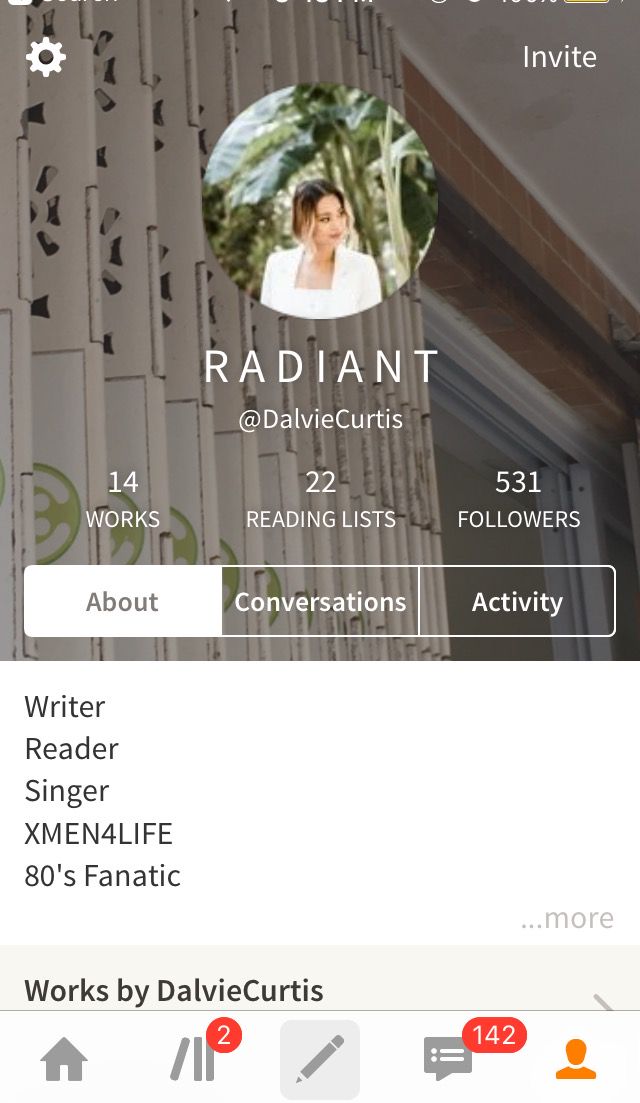Switch to the Activity tab
640x1103 pixels.
pyautogui.click(x=517, y=601)
